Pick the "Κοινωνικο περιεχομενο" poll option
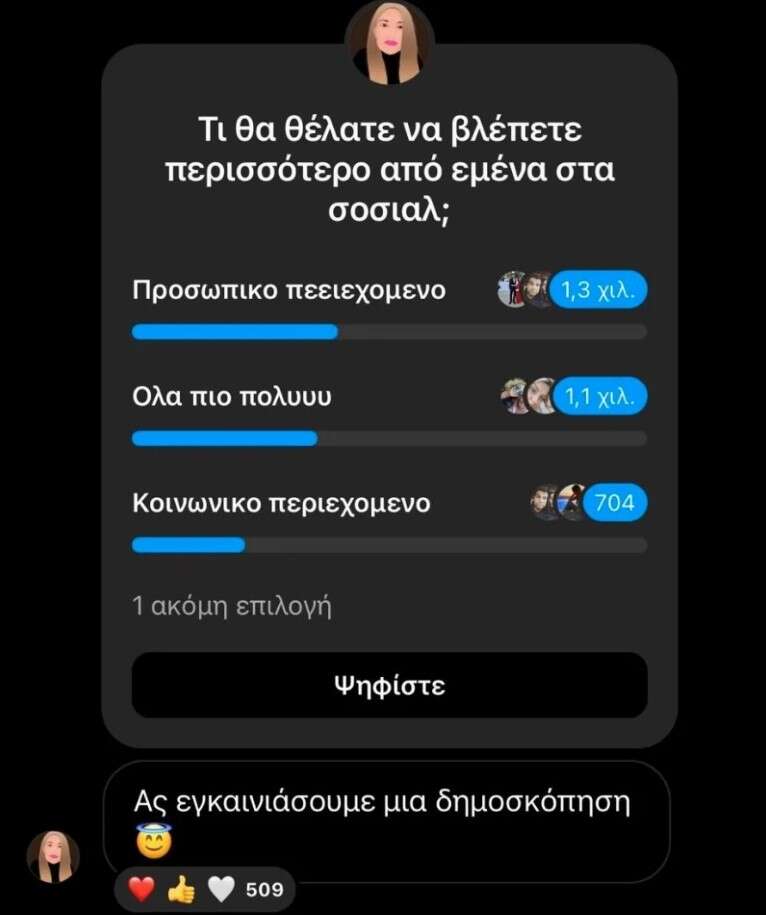This screenshot has width=766, height=915. (x=282, y=503)
